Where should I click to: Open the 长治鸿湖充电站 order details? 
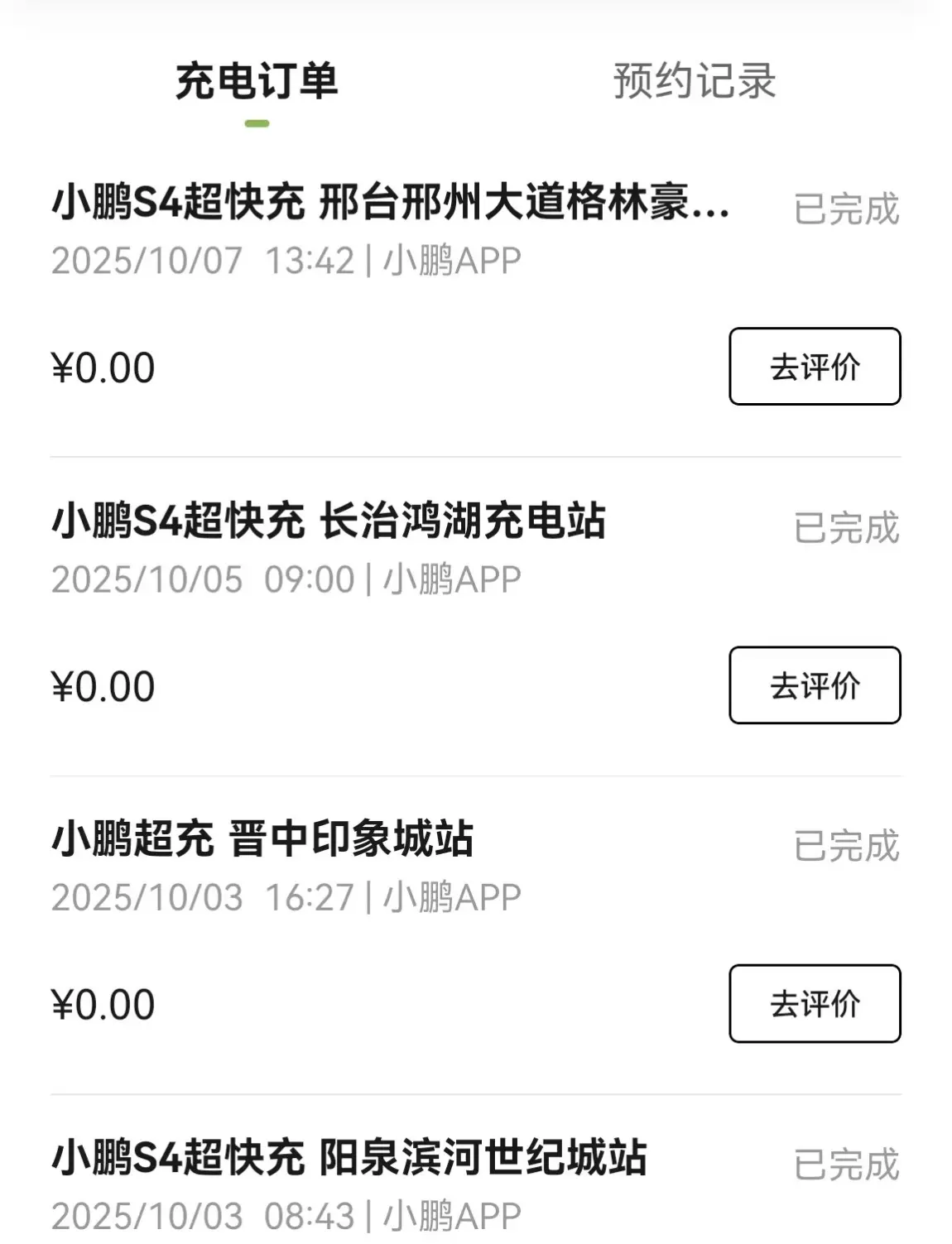pos(329,521)
